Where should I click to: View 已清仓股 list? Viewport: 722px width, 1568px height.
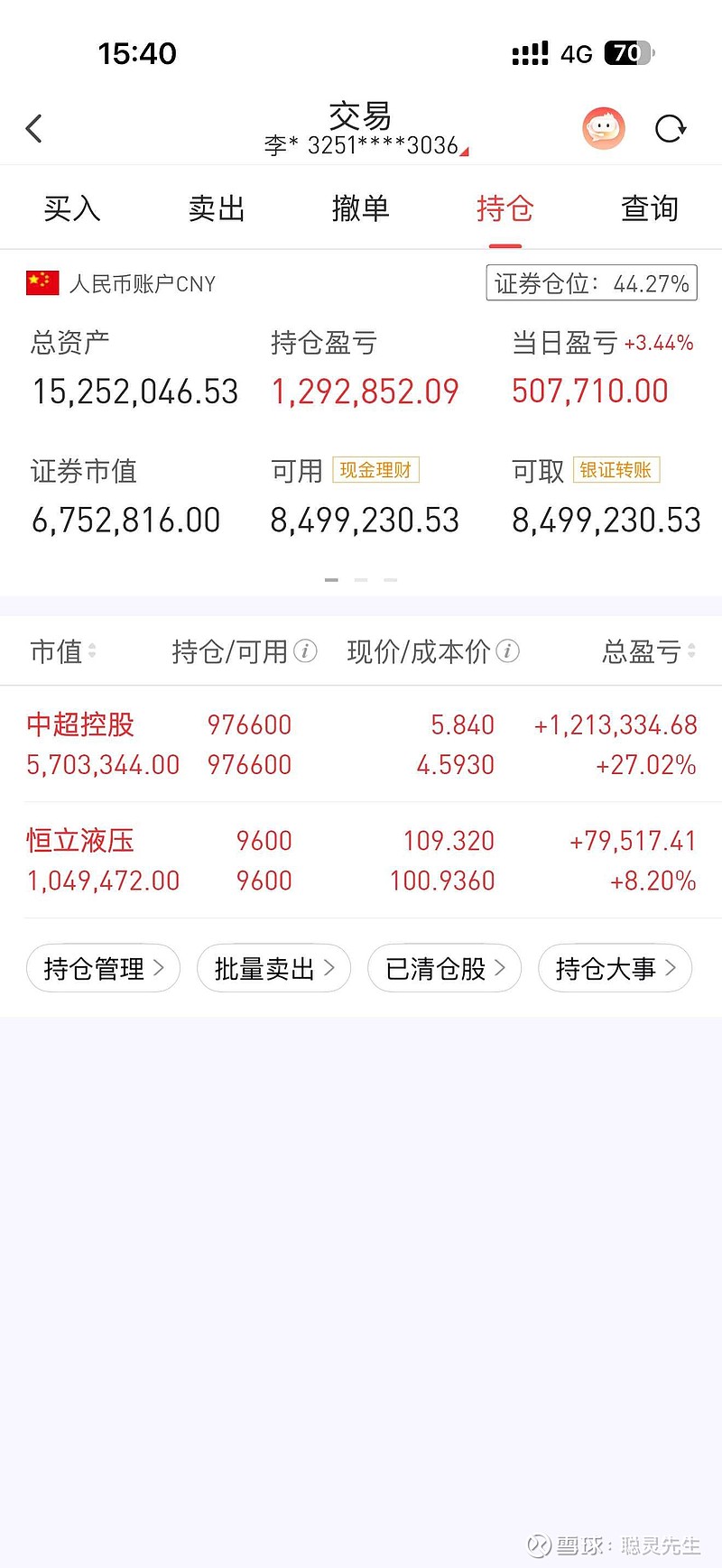(444, 968)
